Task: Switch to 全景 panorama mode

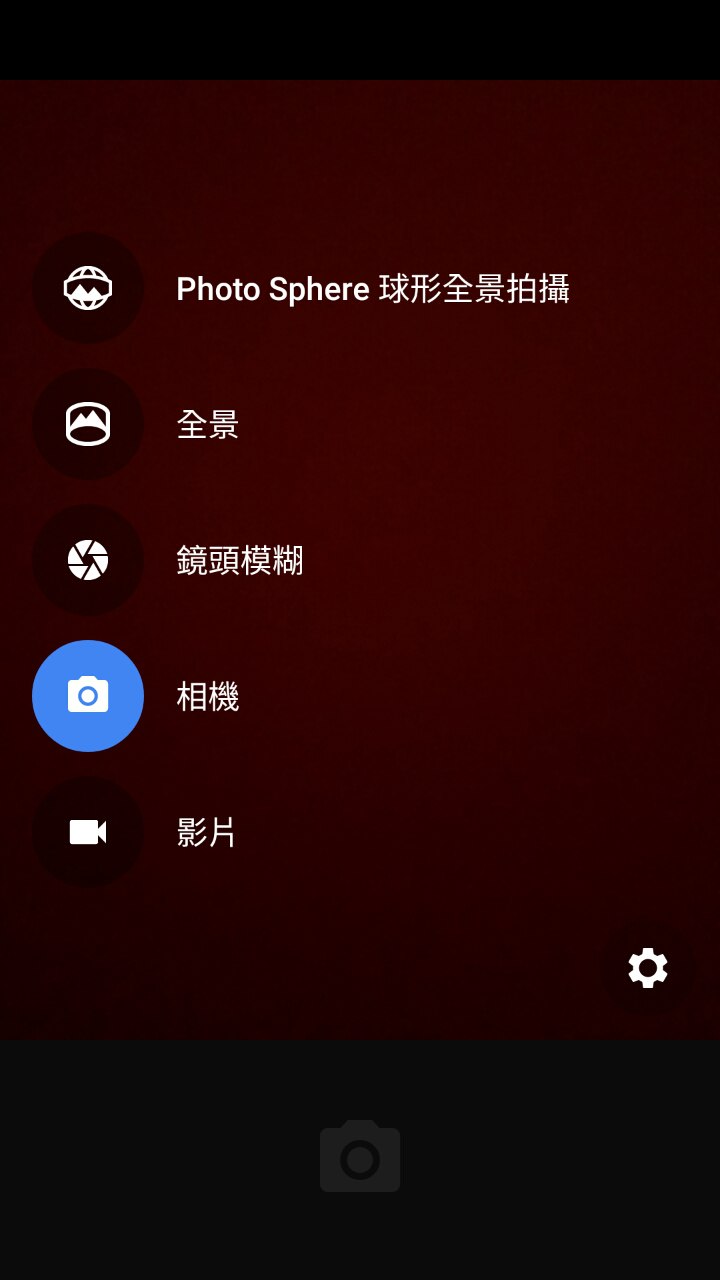Action: (x=88, y=424)
